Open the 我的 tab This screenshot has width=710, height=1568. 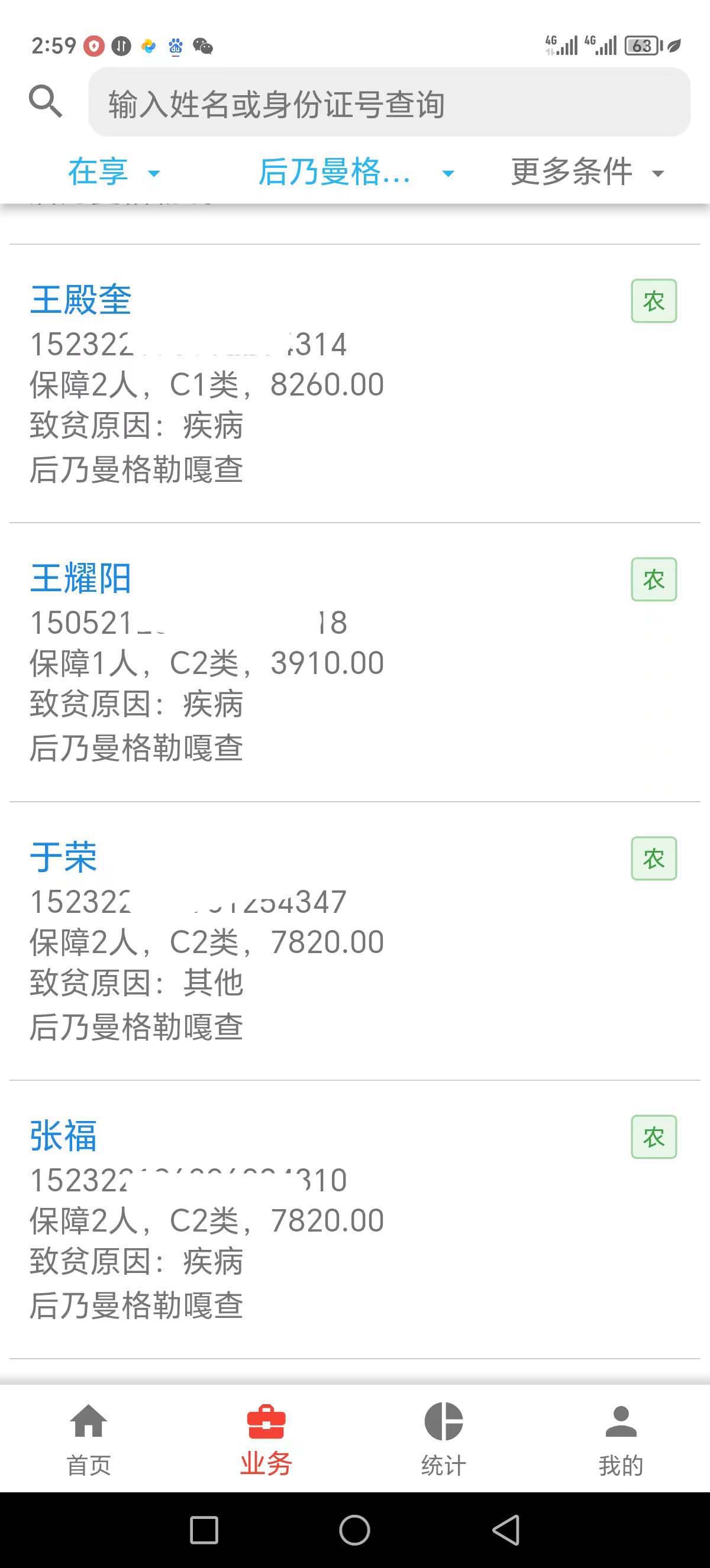click(x=621, y=1440)
